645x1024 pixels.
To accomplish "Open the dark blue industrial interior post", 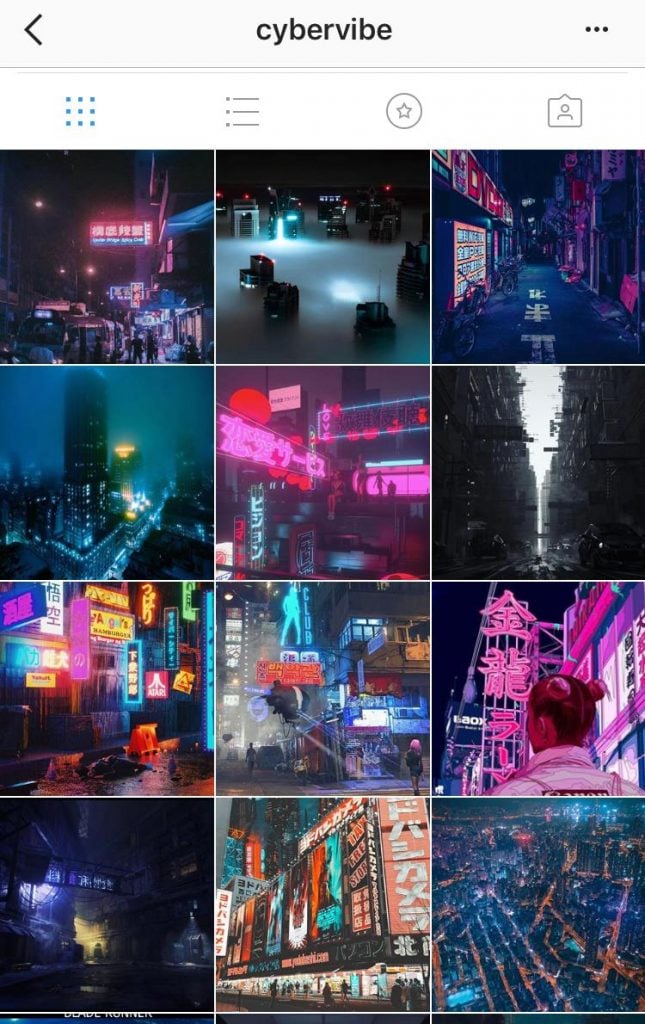I will 107,904.
